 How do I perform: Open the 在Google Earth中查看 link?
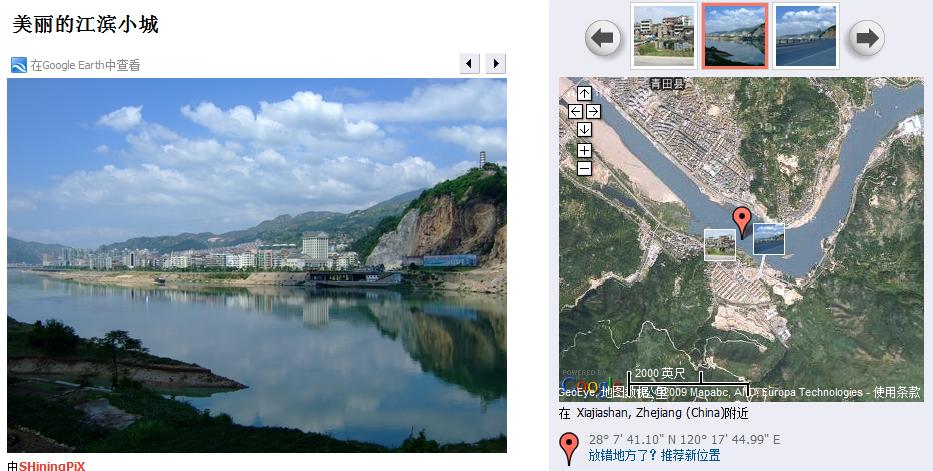click(84, 65)
